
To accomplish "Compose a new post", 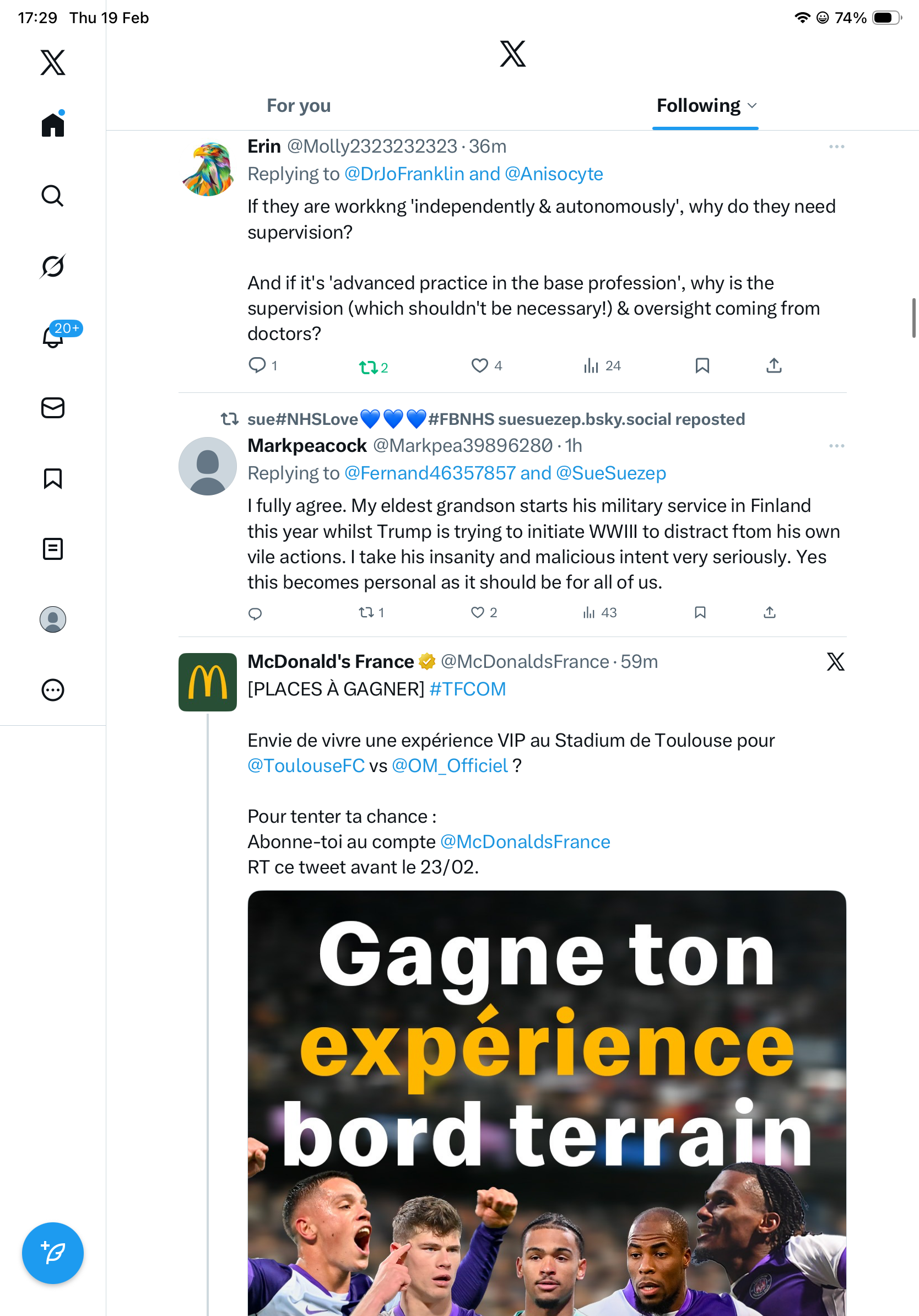I will pyautogui.click(x=53, y=1253).
